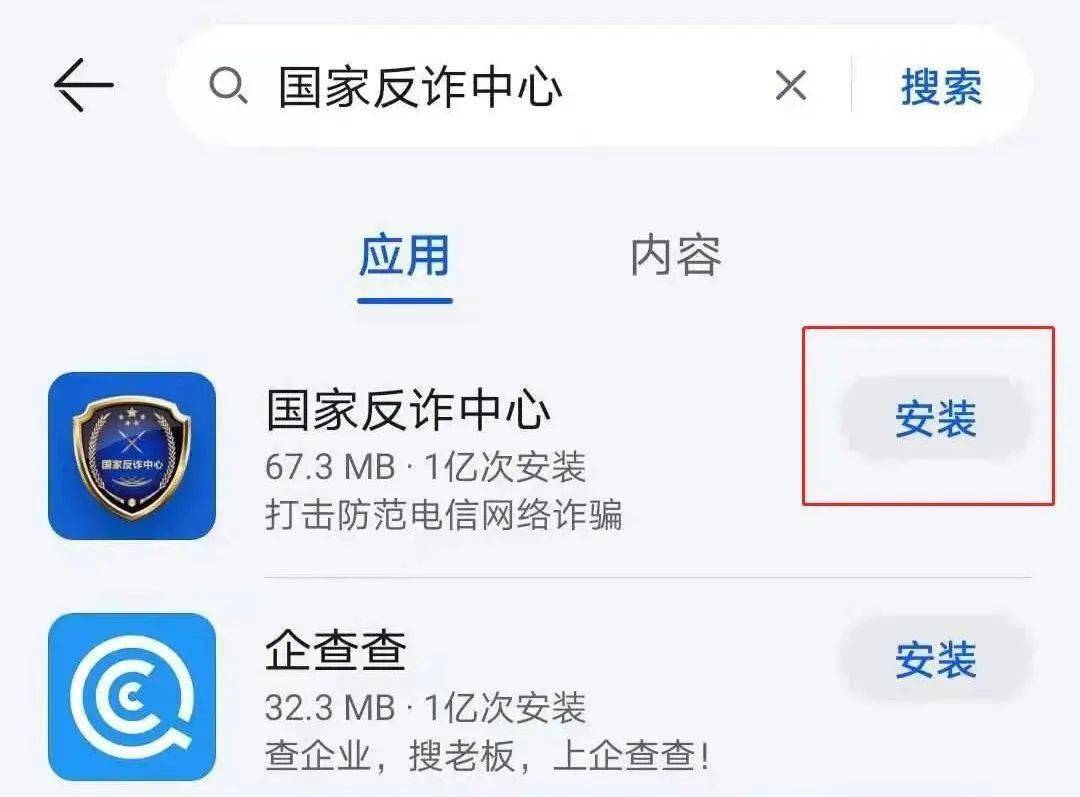Image resolution: width=1080 pixels, height=797 pixels.
Task: Tap the 国家反诈中心 search field
Action: (x=480, y=87)
